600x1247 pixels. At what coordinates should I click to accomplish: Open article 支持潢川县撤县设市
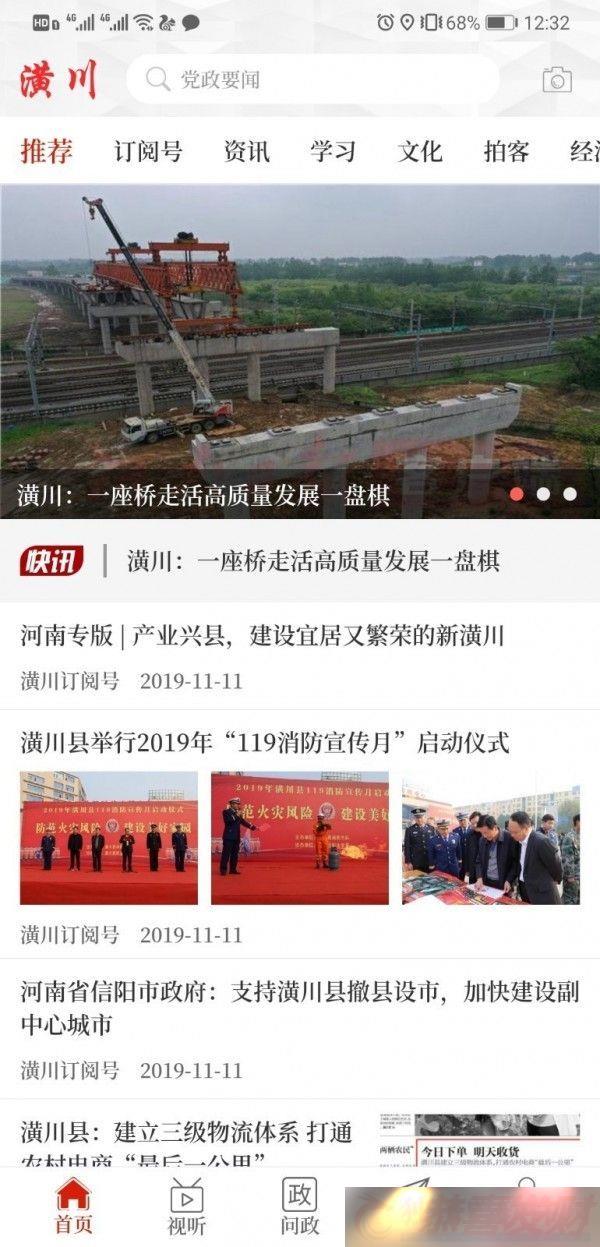[x=300, y=1007]
